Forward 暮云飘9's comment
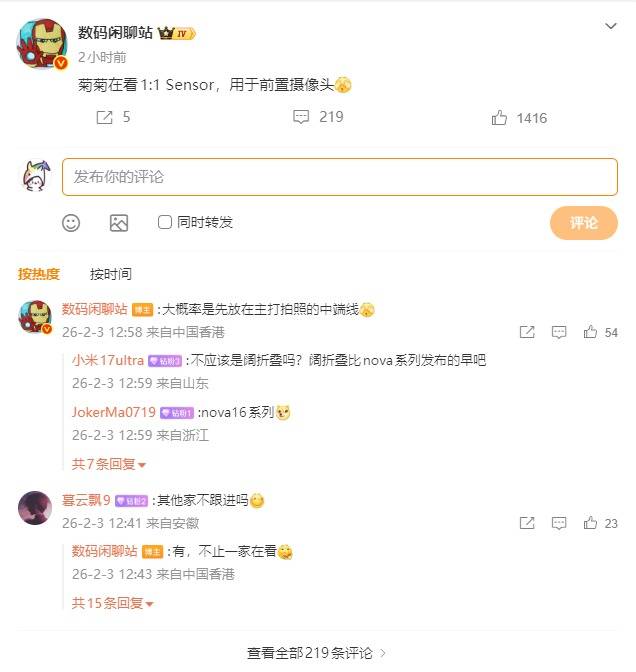Viewport: 636px width, 672px height. (527, 523)
